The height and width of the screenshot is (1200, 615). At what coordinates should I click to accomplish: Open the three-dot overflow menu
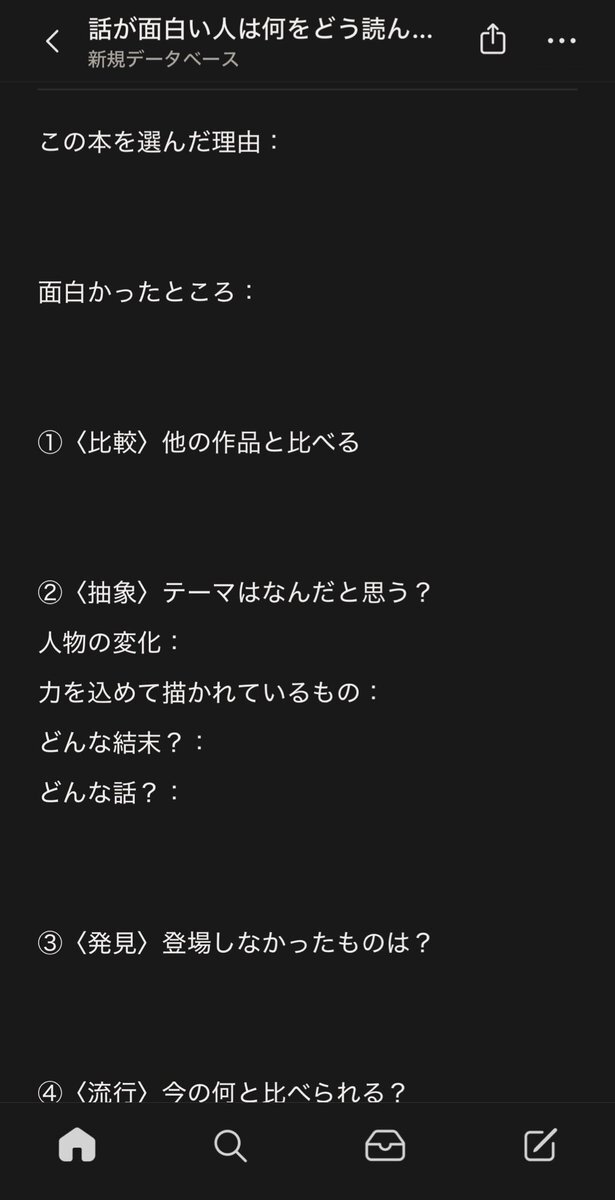click(x=563, y=42)
